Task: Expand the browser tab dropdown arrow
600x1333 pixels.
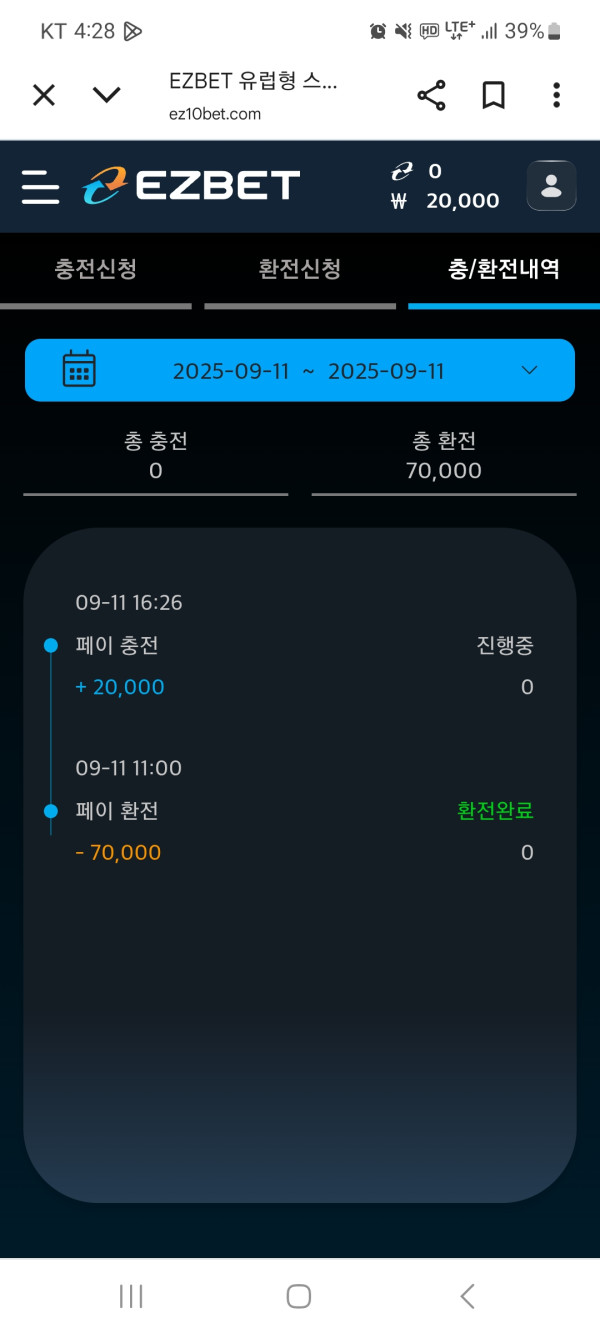Action: coord(106,95)
